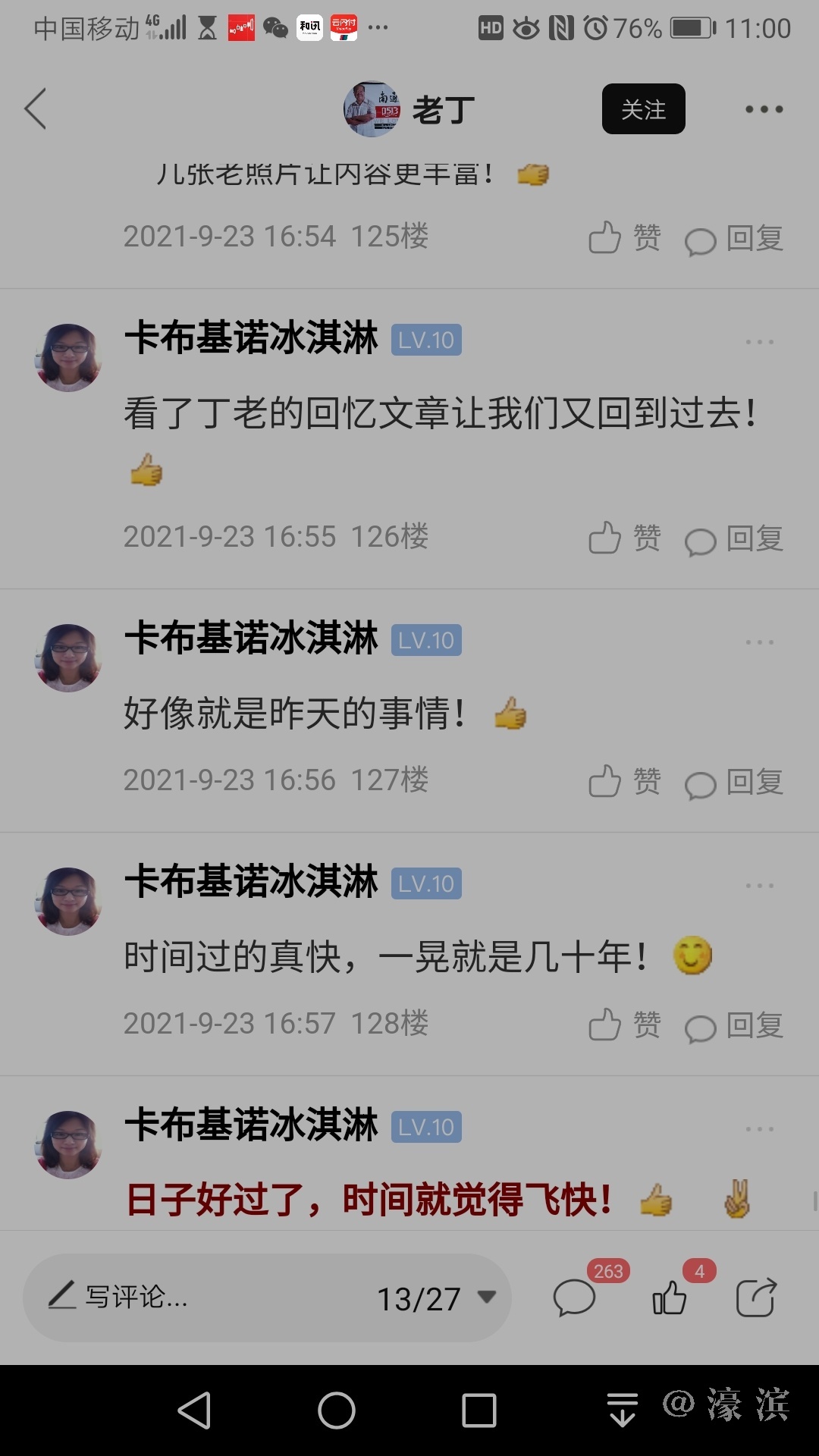Image resolution: width=819 pixels, height=1456 pixels.
Task: Like the comment on floor 125
Action: pos(625,238)
